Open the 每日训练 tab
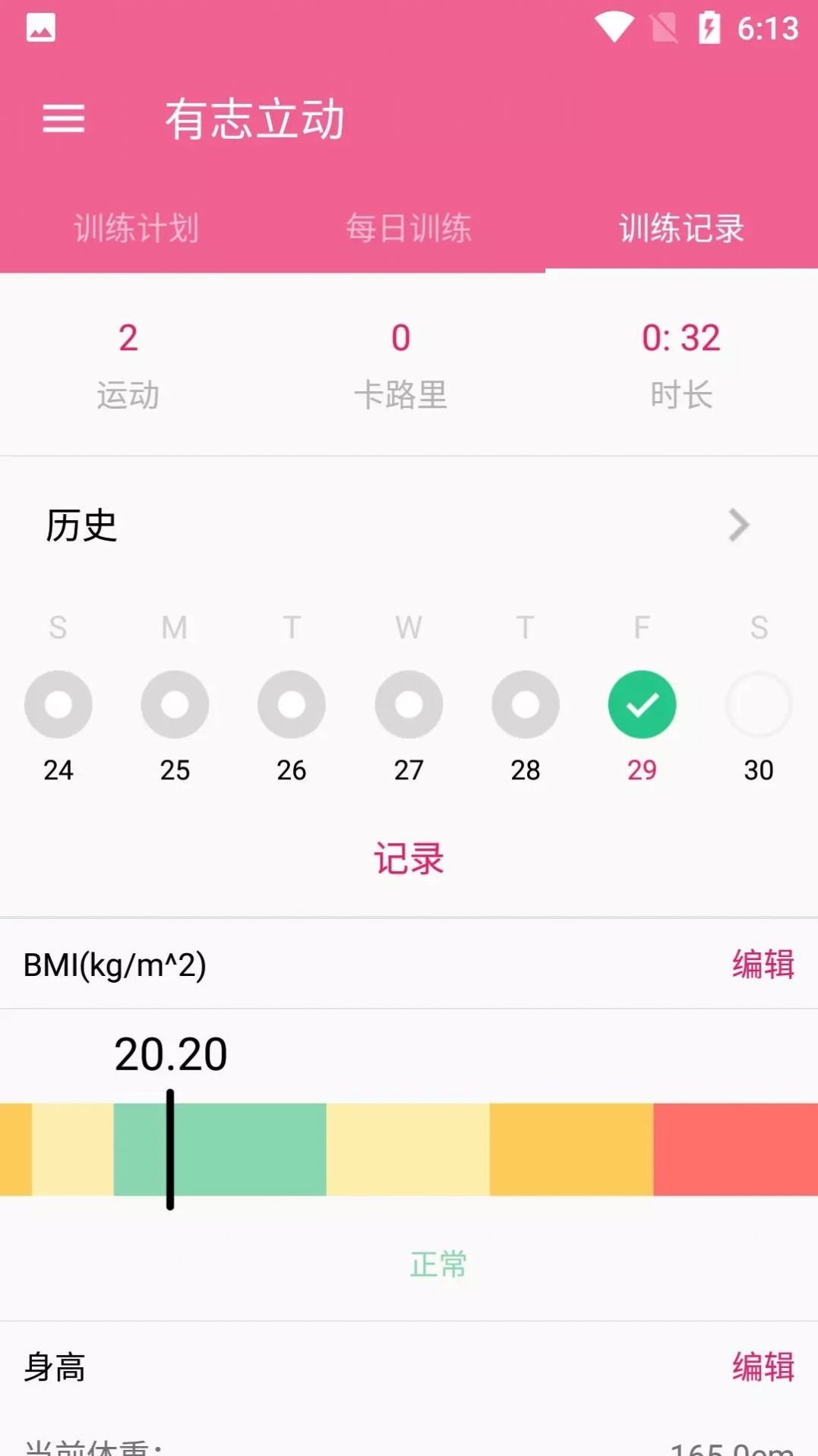Viewport: 818px width, 1456px height. (x=409, y=227)
